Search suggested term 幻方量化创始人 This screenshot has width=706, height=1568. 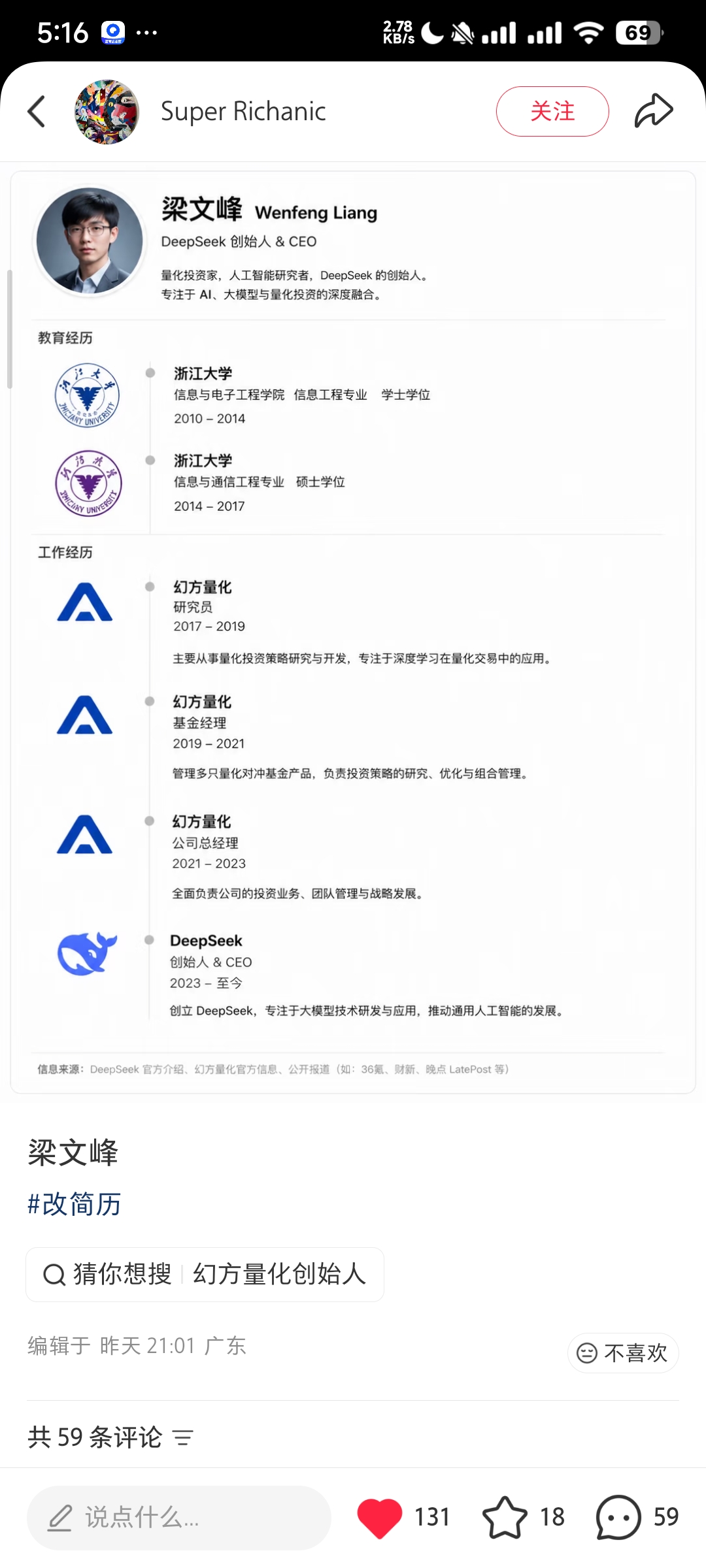pyautogui.click(x=205, y=1275)
